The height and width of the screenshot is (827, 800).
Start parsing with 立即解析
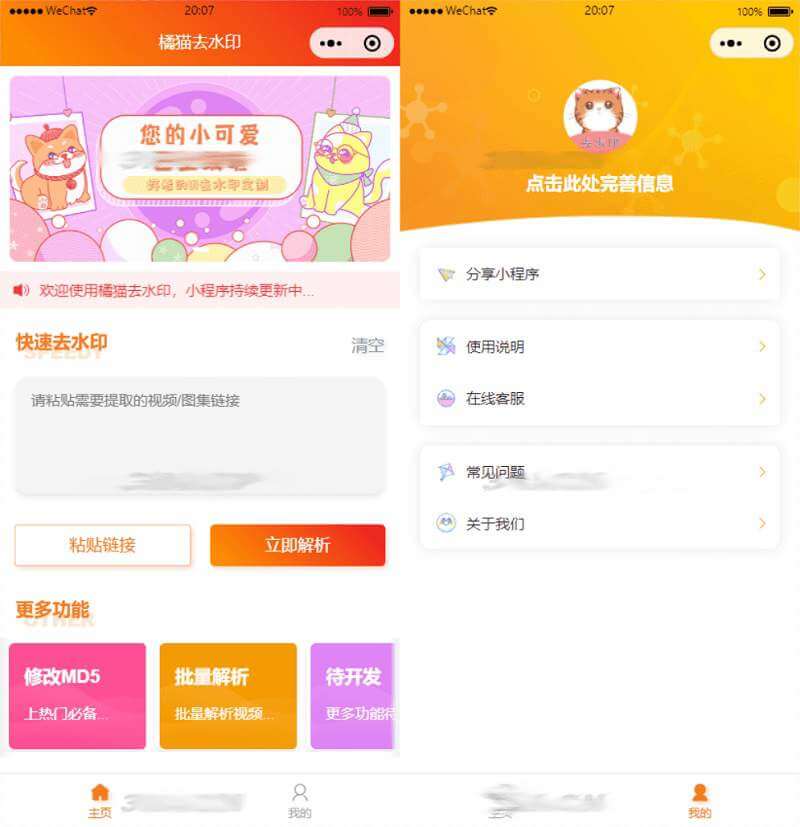(297, 545)
